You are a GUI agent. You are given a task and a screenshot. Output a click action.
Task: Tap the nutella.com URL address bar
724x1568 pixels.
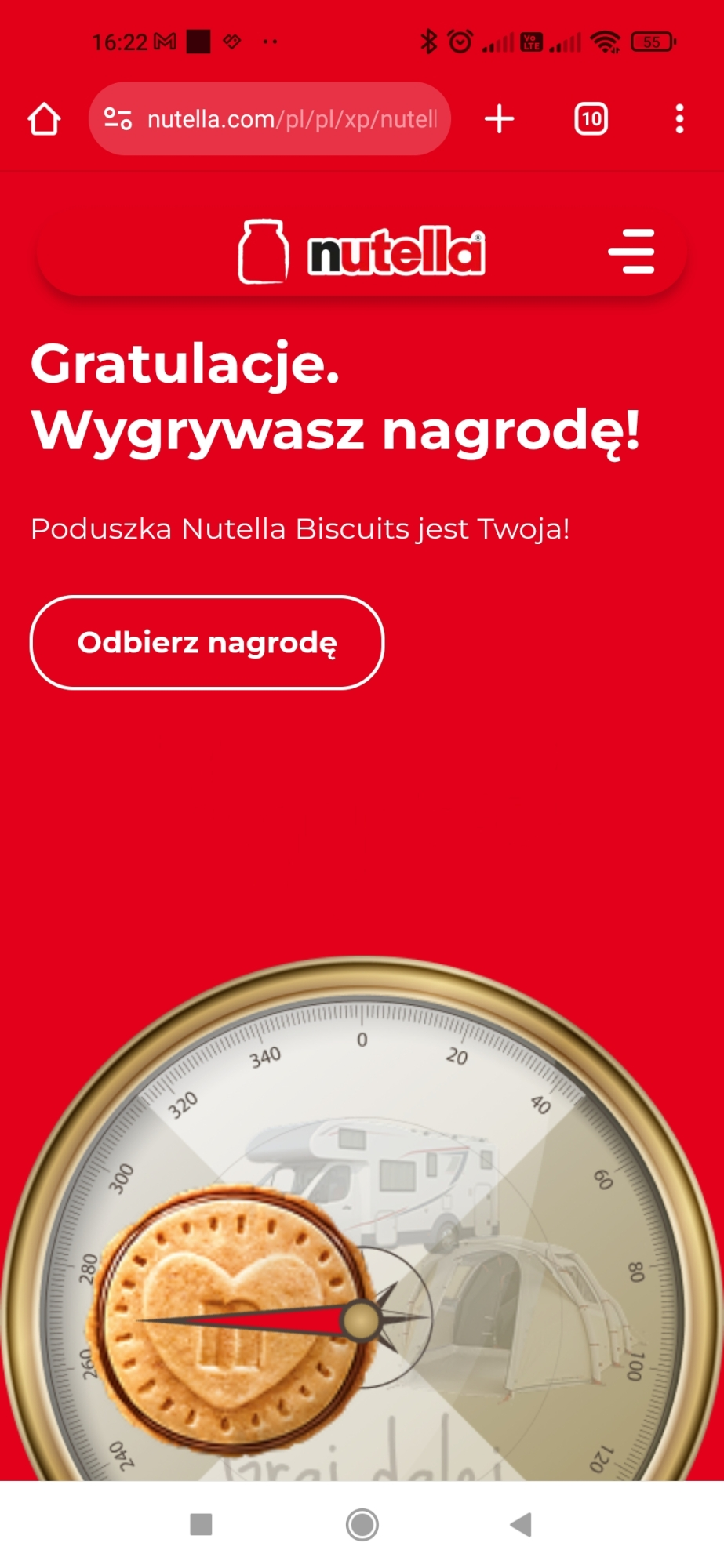pos(290,119)
